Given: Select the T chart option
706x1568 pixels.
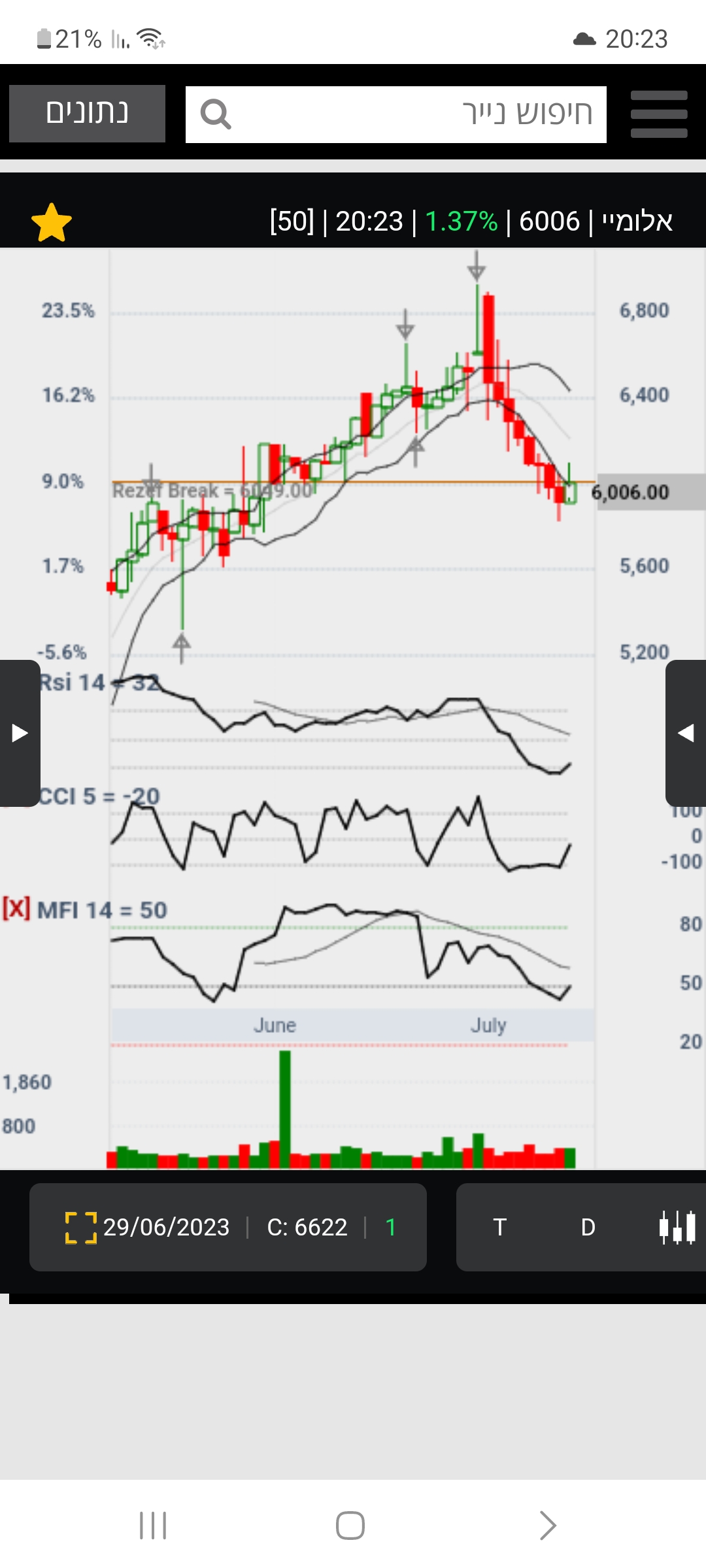Looking at the screenshot, I should (x=500, y=1227).
